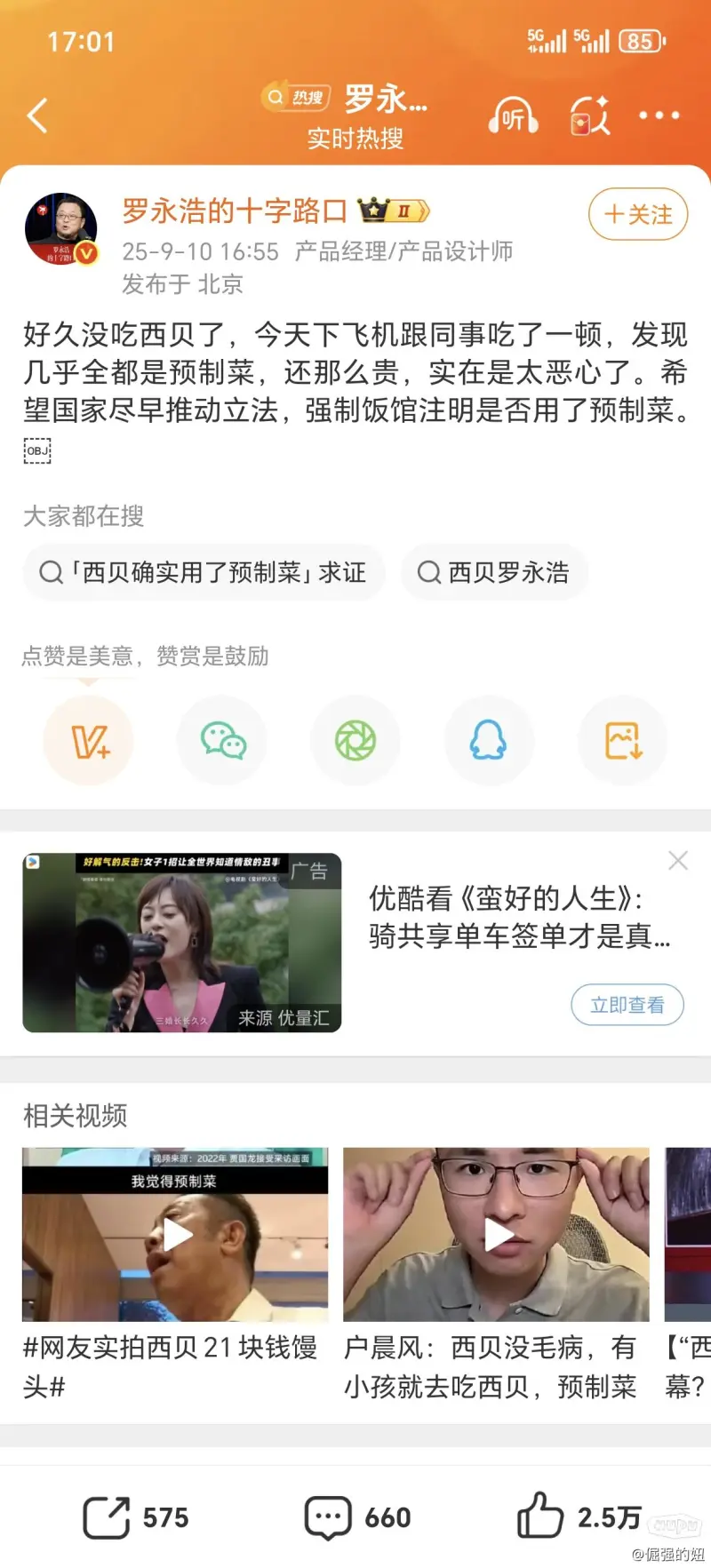Search the 西贝罗永浩 suggestion chip
The width and height of the screenshot is (711, 1568).
coord(494,572)
